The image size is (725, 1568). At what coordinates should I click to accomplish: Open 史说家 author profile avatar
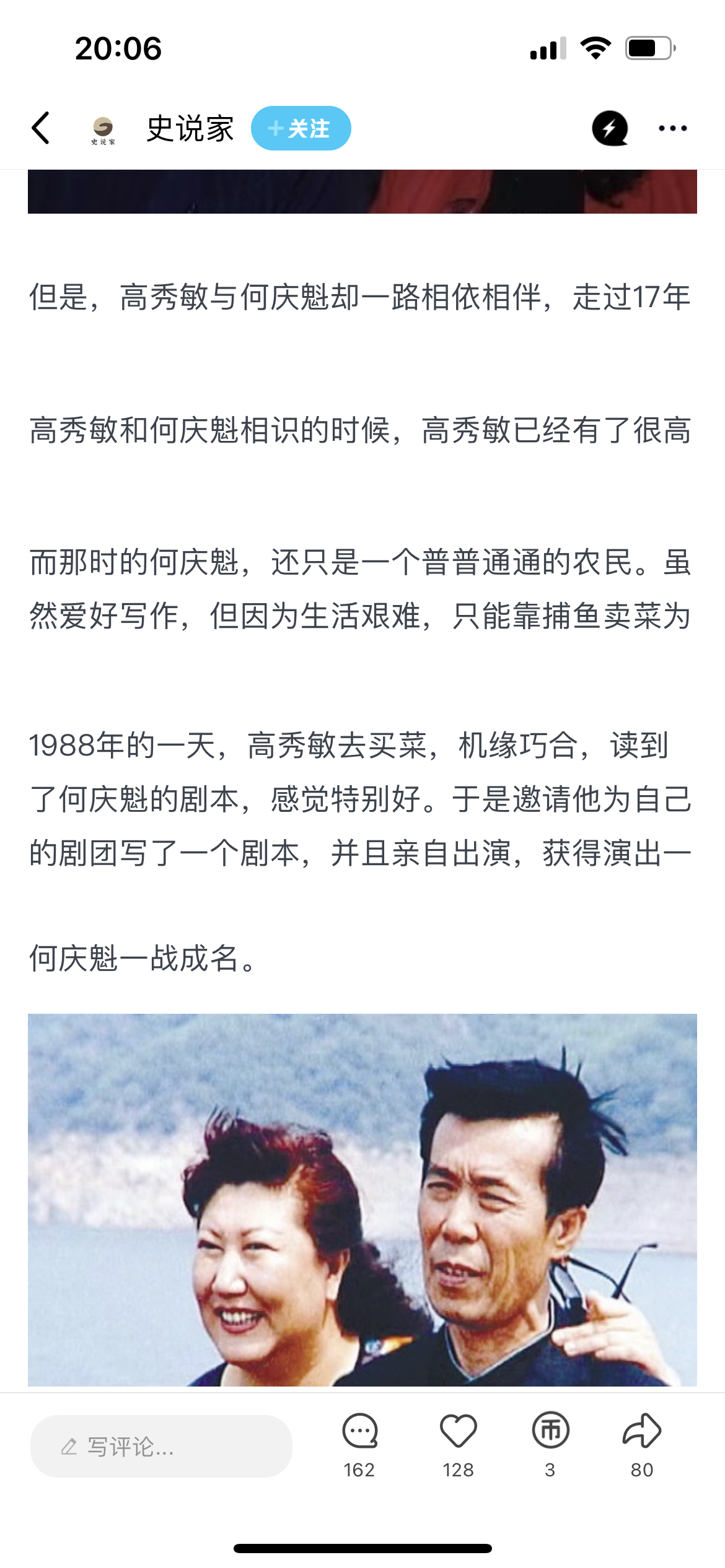point(103,129)
